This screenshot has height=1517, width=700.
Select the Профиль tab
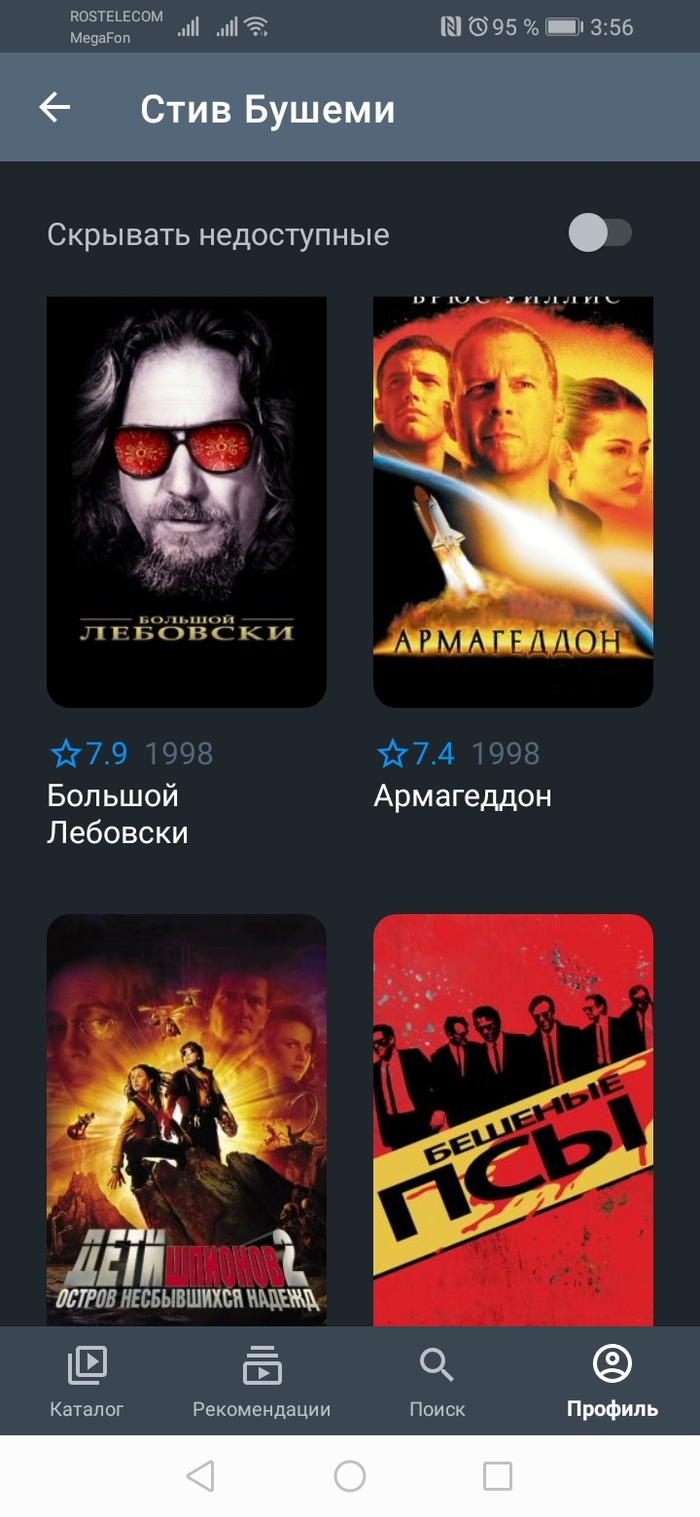612,1382
